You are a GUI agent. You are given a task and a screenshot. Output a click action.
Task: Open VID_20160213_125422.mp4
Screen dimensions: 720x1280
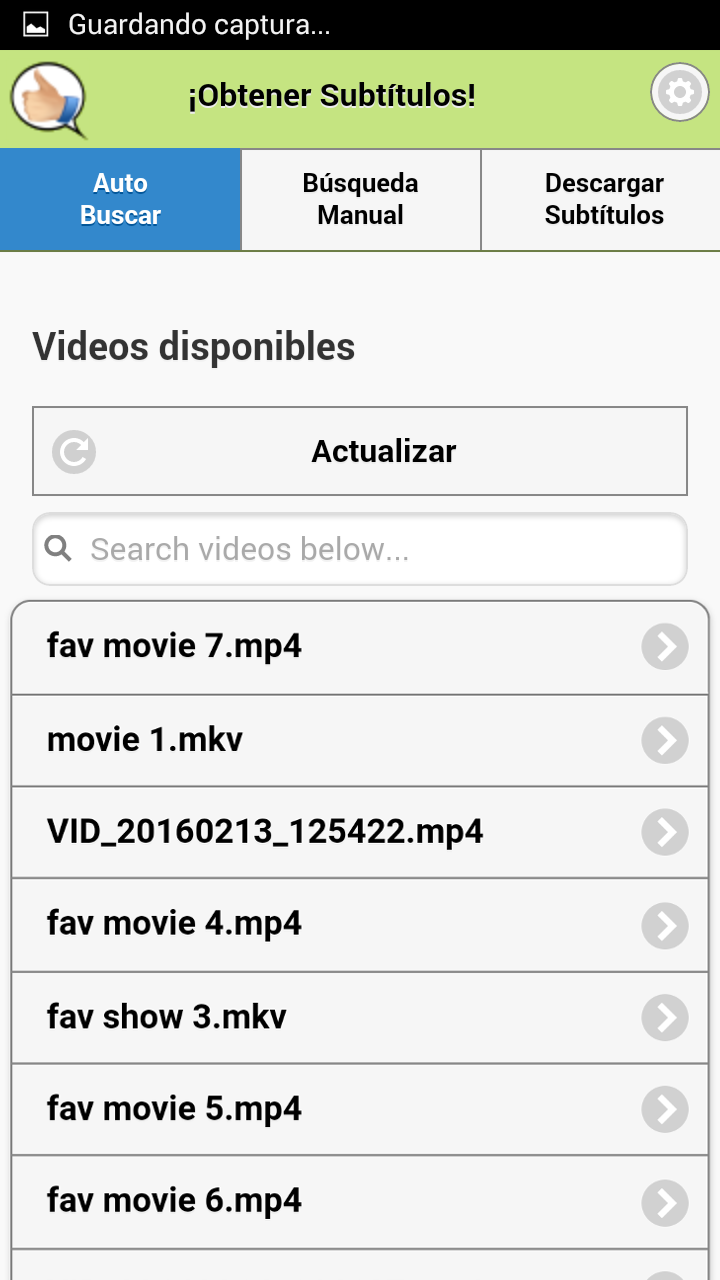[x=360, y=832]
